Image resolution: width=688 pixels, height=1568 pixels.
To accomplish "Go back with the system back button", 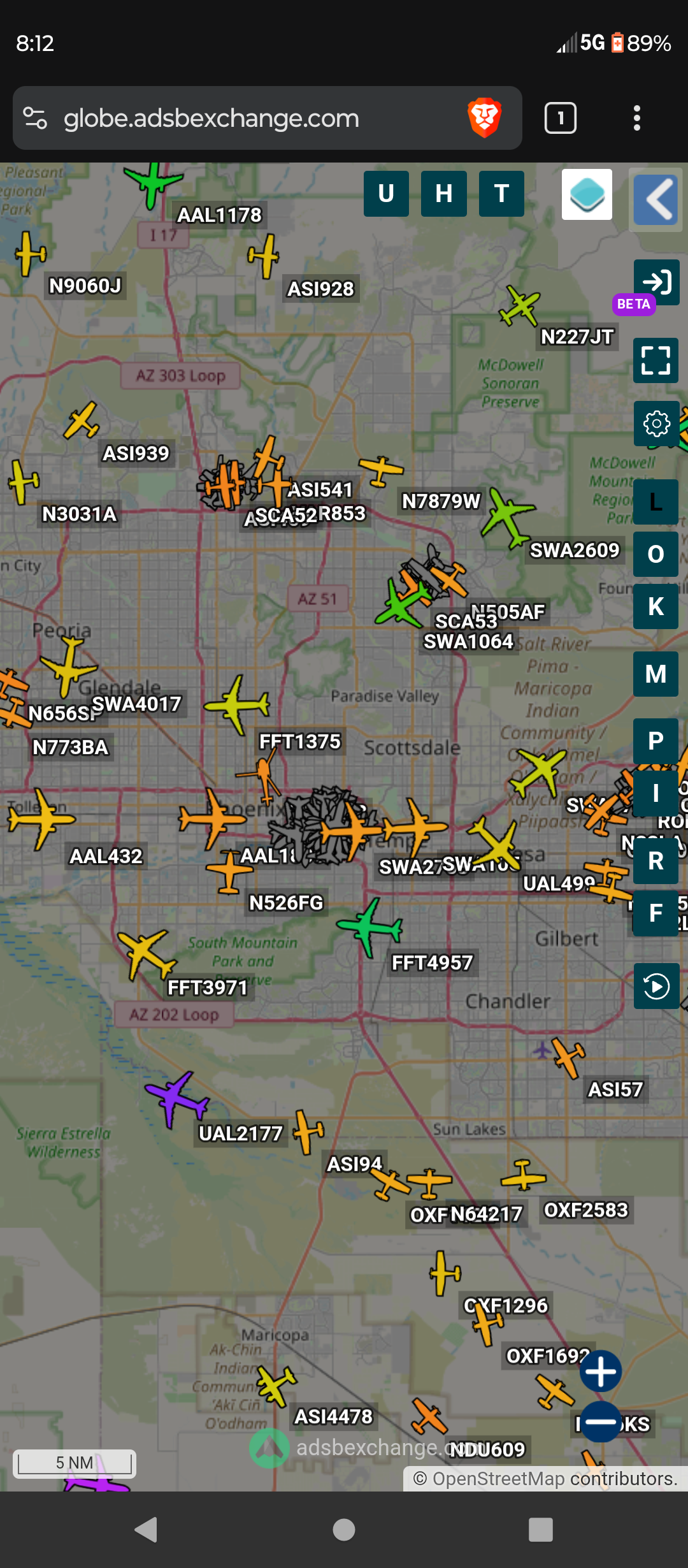I will tap(147, 1530).
